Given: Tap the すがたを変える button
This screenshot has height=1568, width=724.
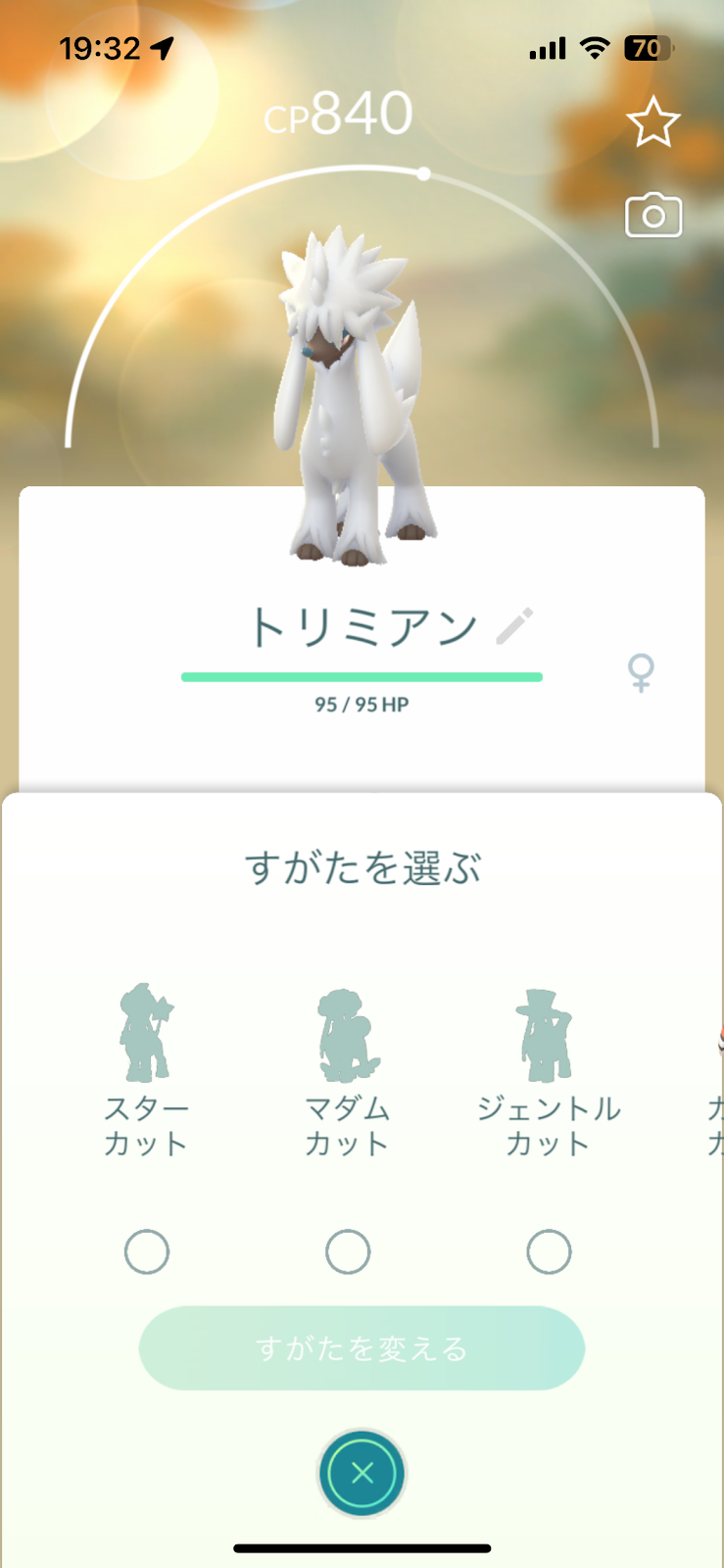Looking at the screenshot, I should click(x=362, y=1347).
